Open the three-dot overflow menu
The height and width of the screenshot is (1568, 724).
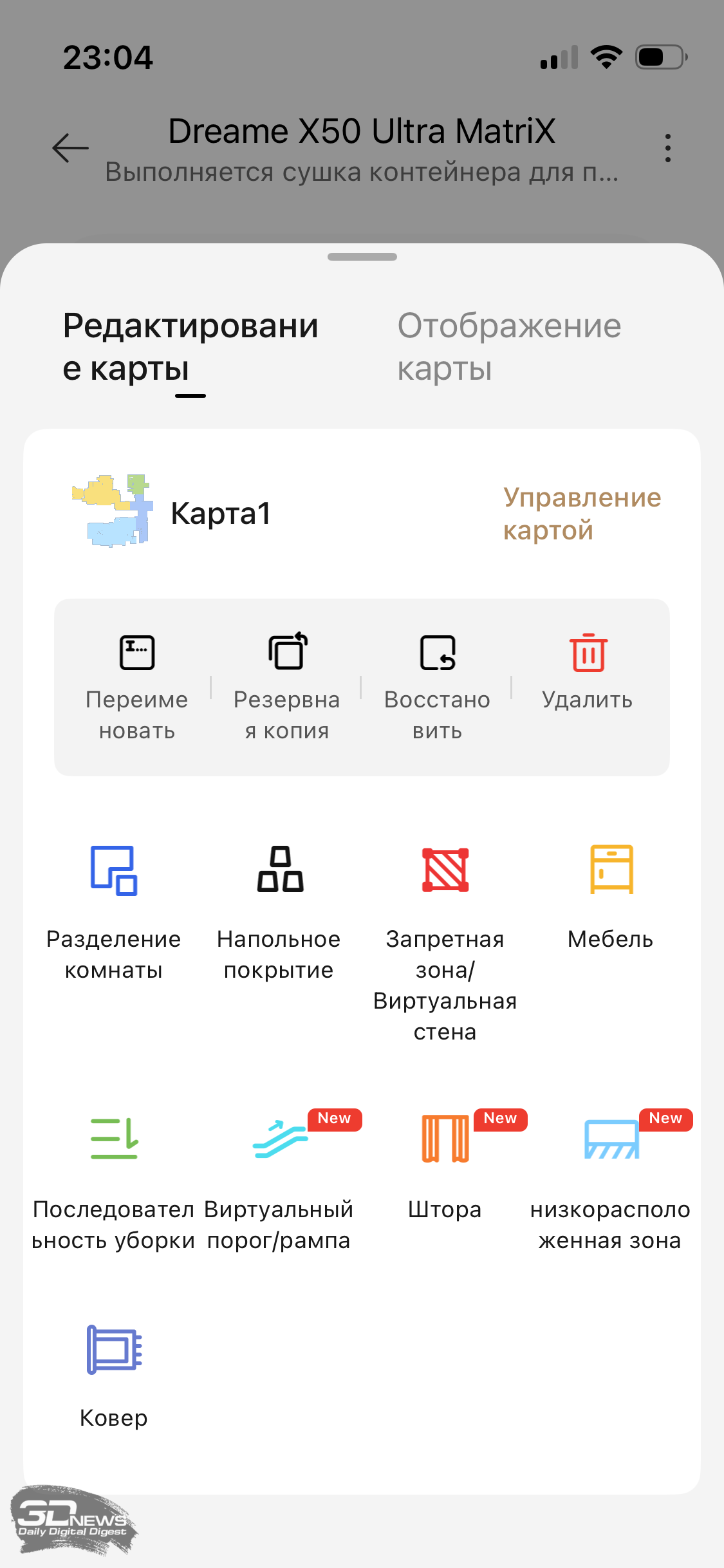click(667, 148)
